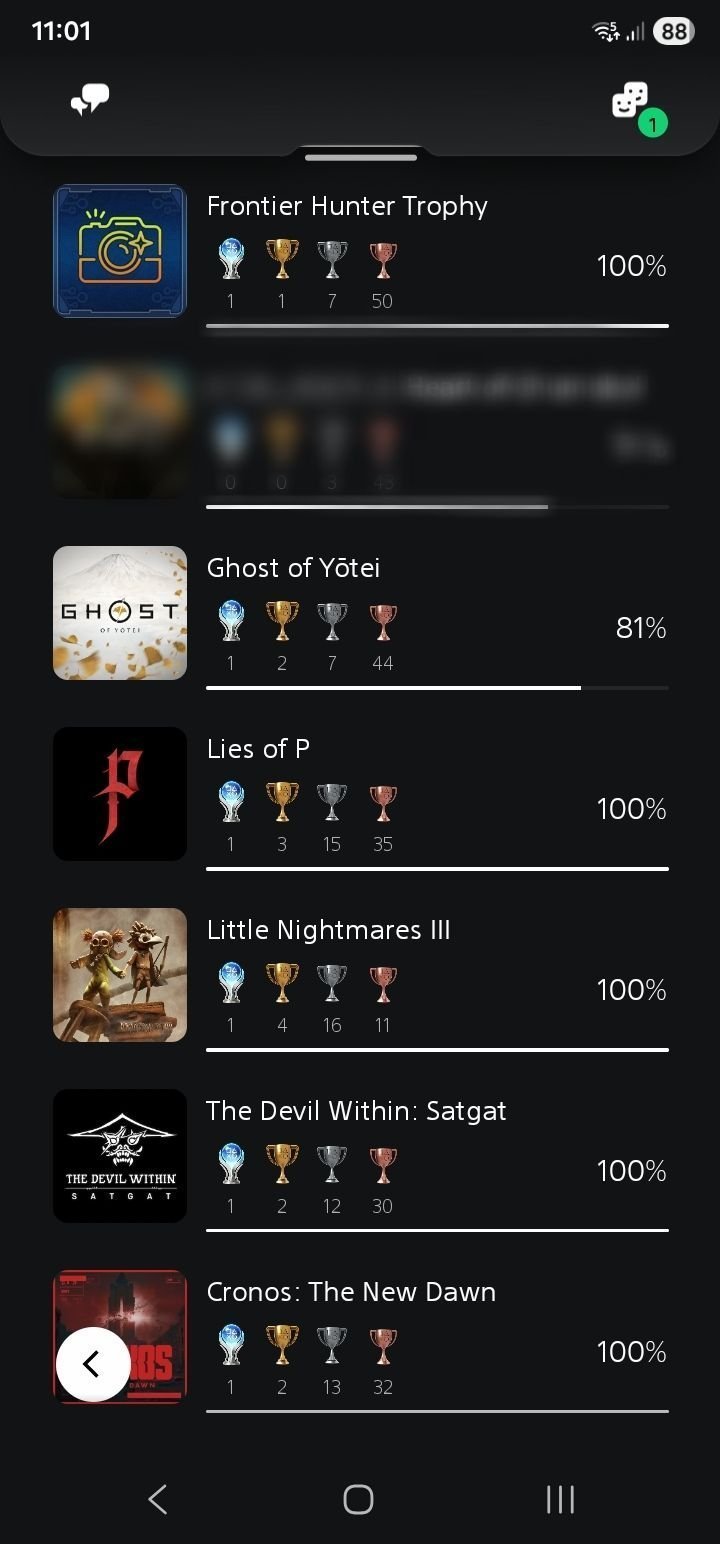Tap the system home button
720x1544 pixels.
(x=358, y=1499)
